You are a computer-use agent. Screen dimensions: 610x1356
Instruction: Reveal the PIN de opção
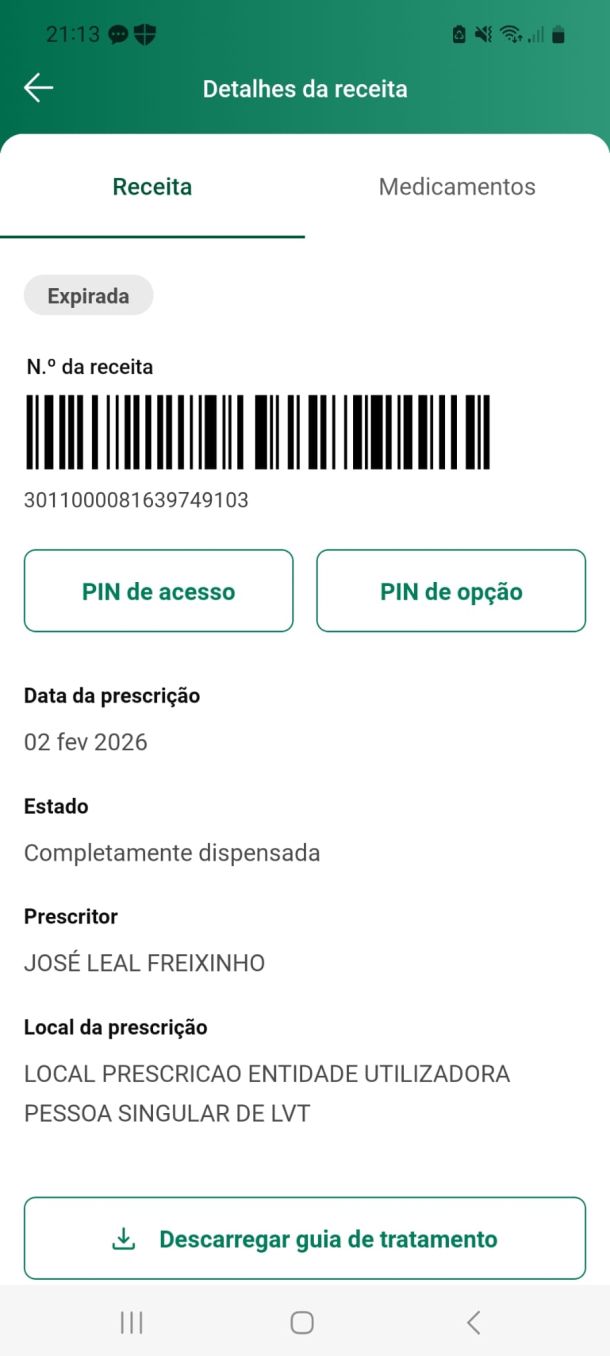coord(451,591)
